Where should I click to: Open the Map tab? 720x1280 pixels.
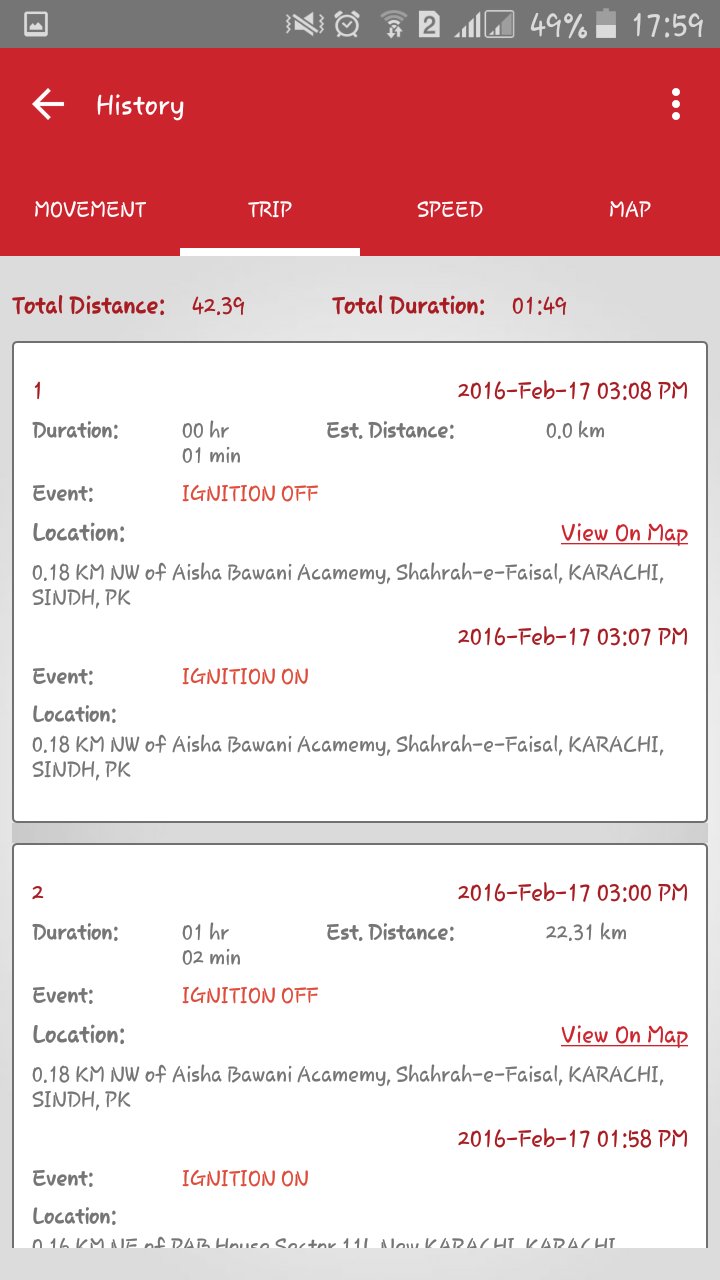(x=630, y=210)
